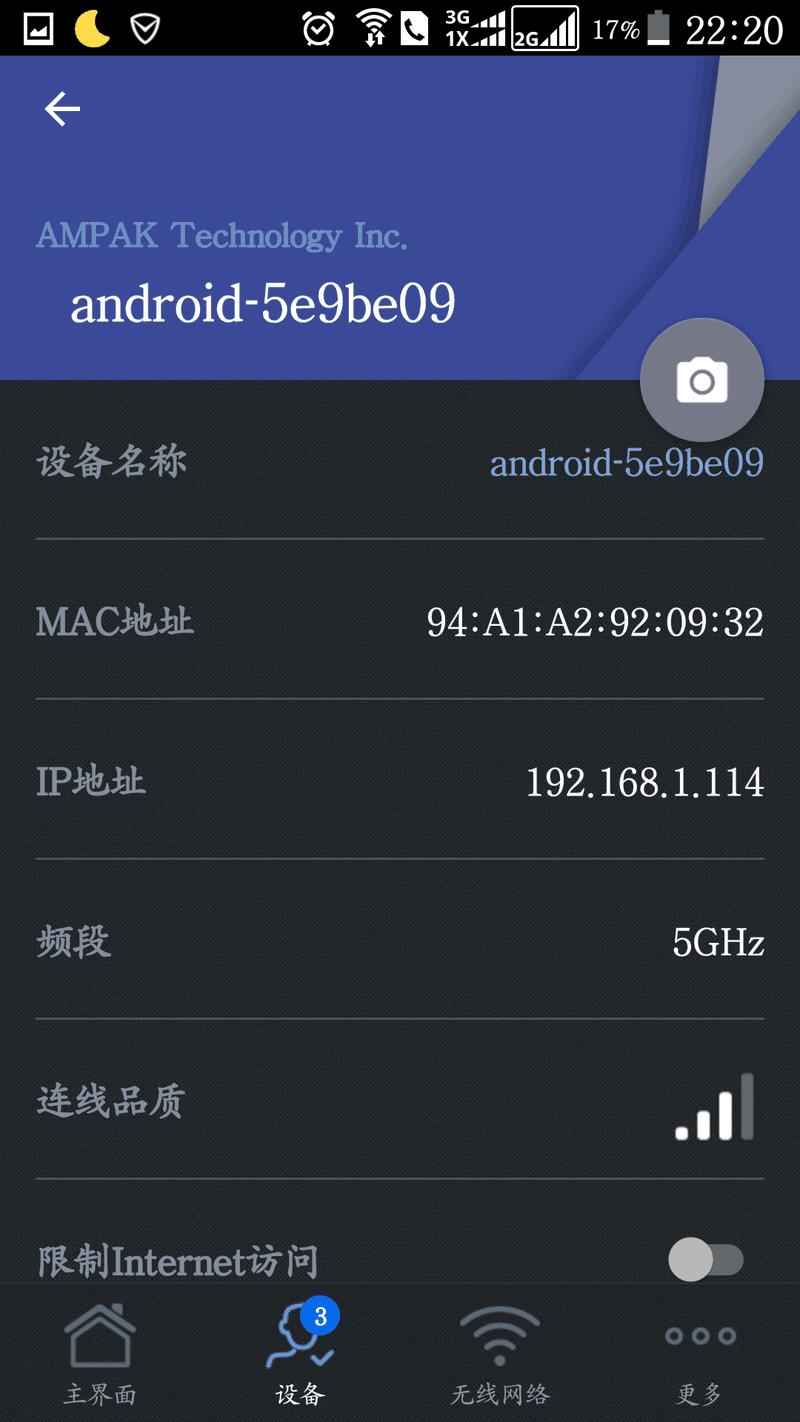This screenshot has width=800, height=1422.
Task: Tap the back arrow to return
Action: [x=58, y=107]
